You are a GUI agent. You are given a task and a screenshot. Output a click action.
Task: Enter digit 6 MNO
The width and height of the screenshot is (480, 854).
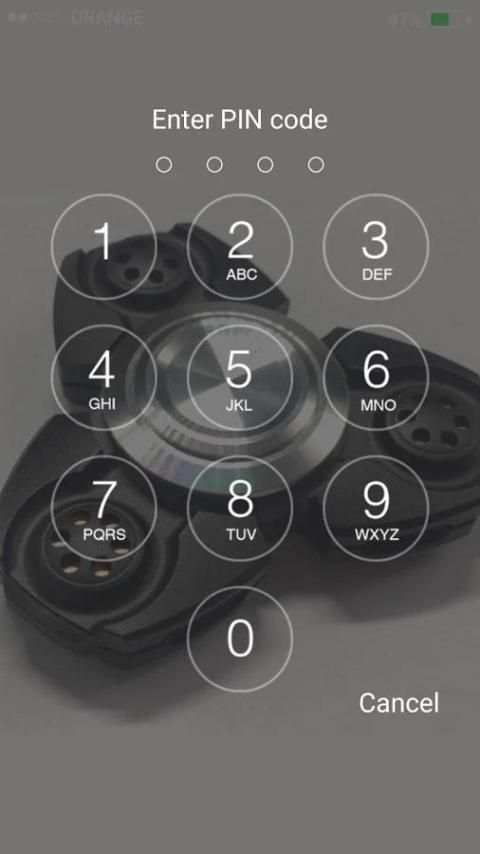tap(376, 377)
